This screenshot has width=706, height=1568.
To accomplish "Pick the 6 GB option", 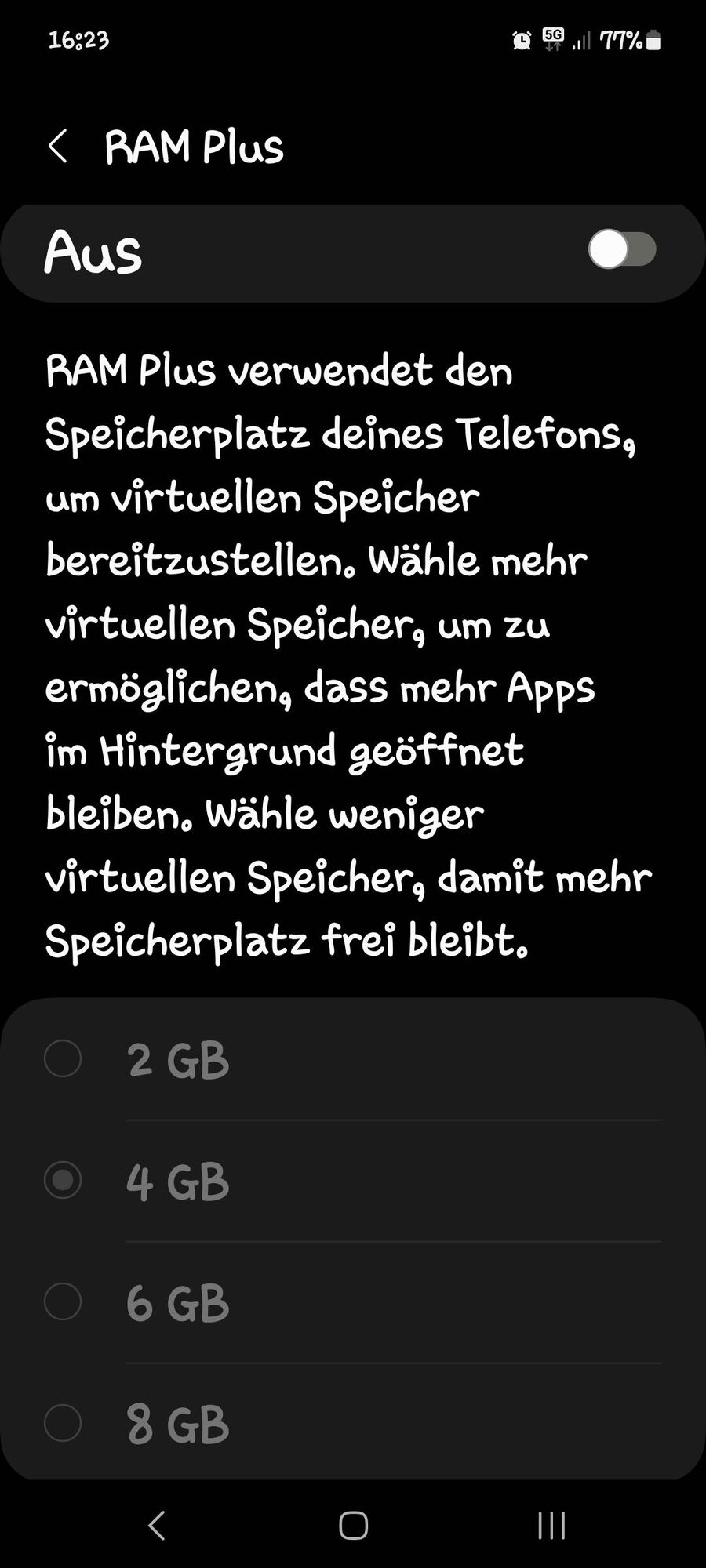I will tap(64, 1302).
